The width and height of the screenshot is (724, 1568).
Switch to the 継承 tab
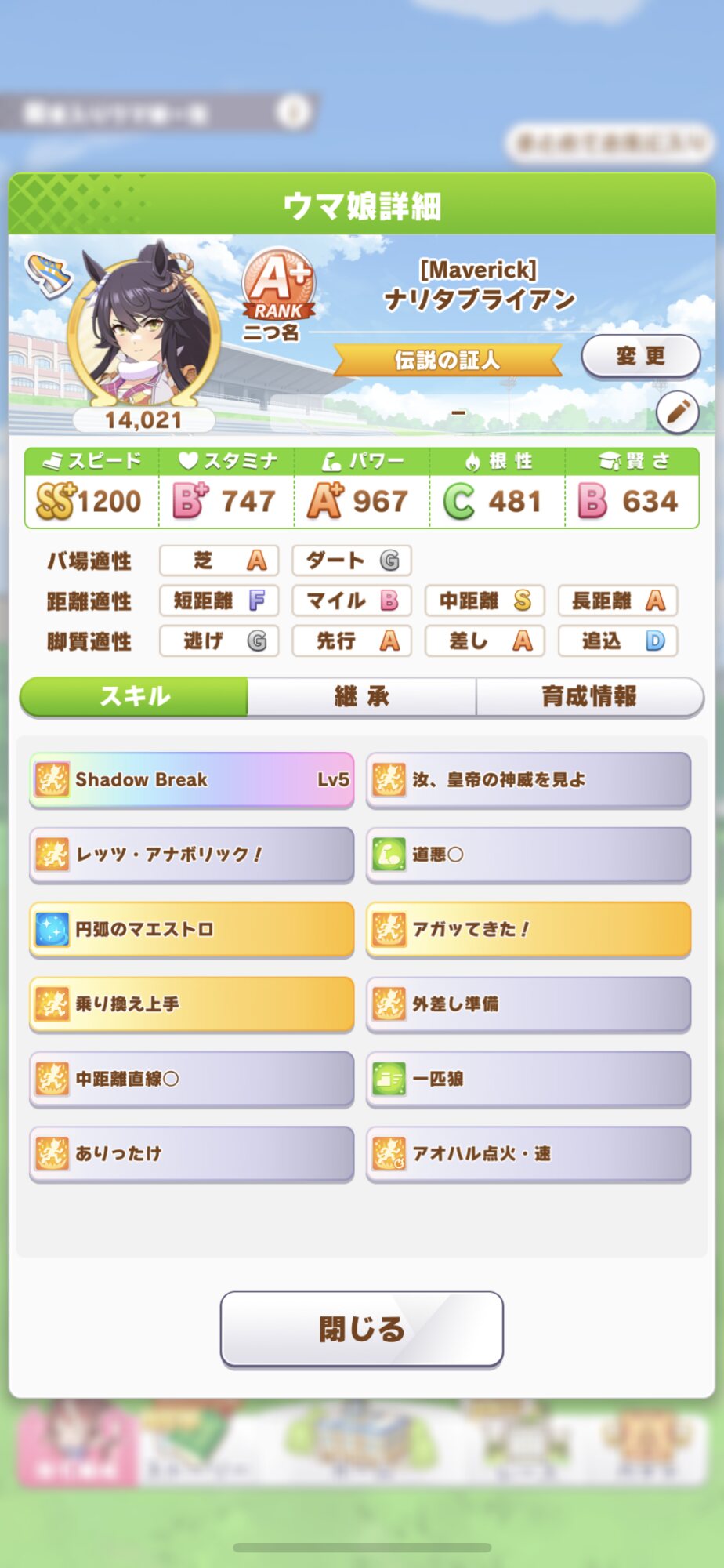coord(361,696)
